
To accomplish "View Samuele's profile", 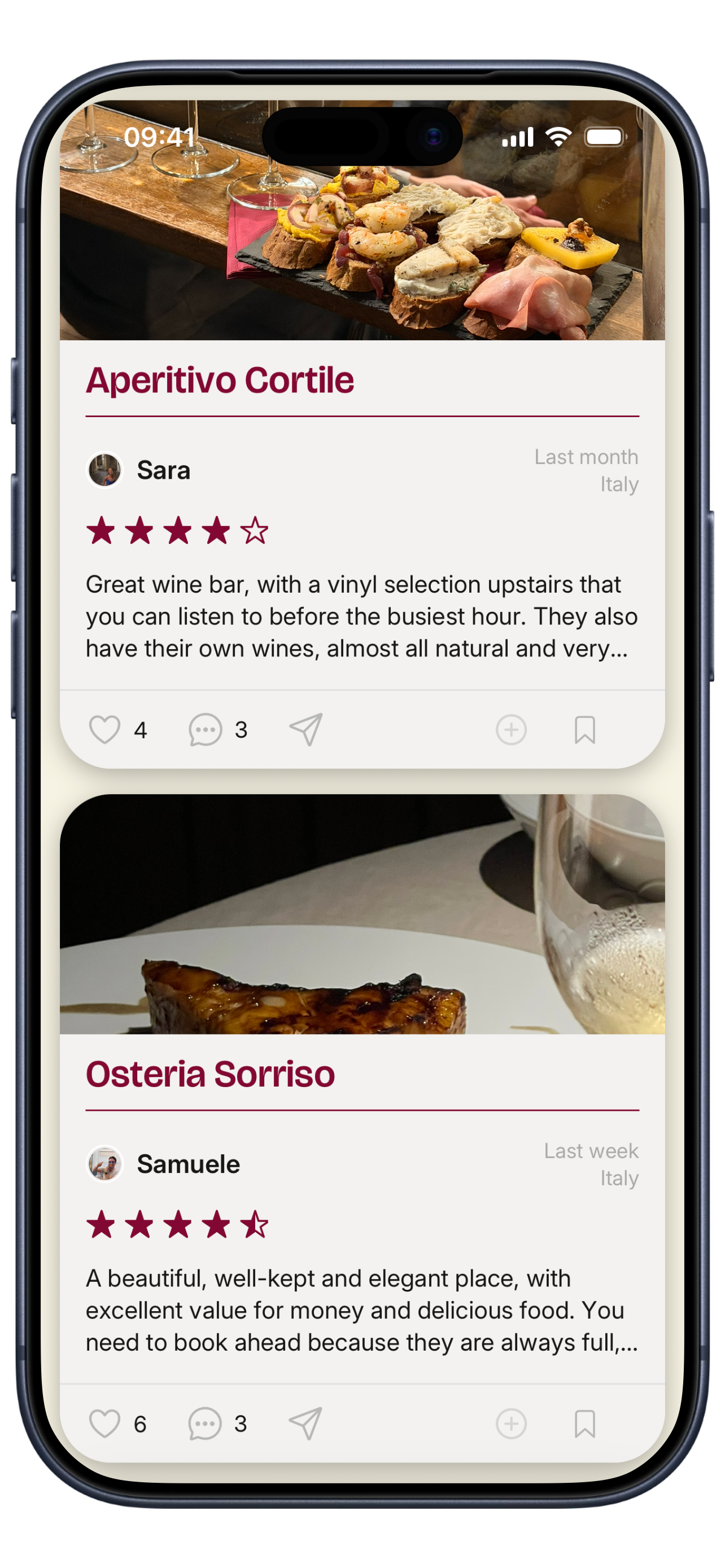I will click(x=106, y=1164).
